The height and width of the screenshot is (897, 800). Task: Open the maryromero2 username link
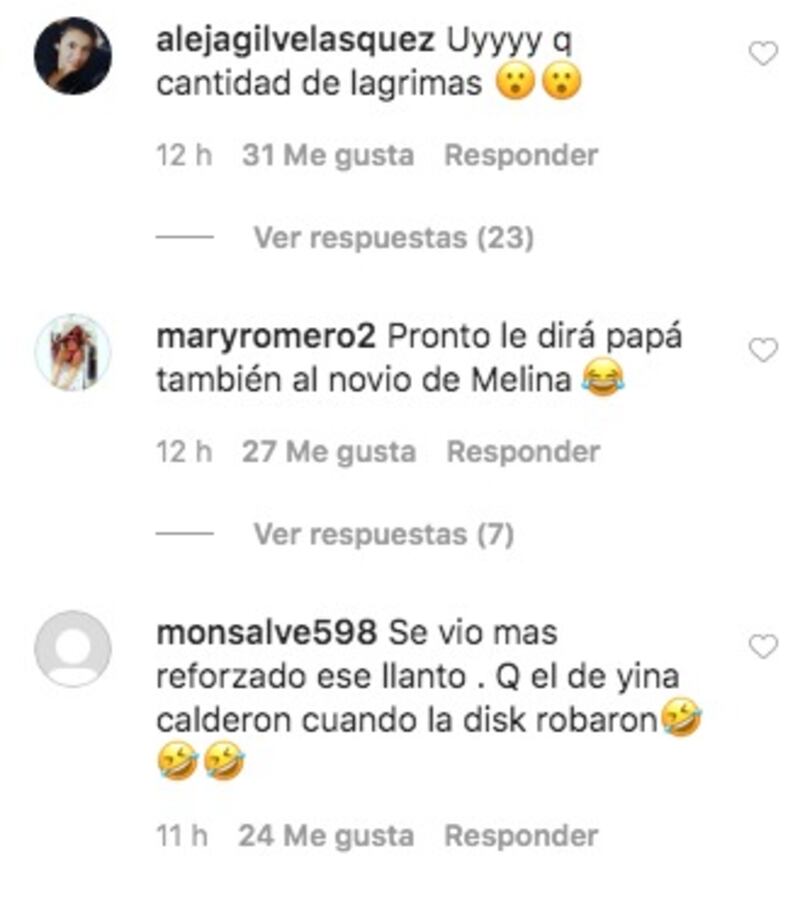point(266,337)
